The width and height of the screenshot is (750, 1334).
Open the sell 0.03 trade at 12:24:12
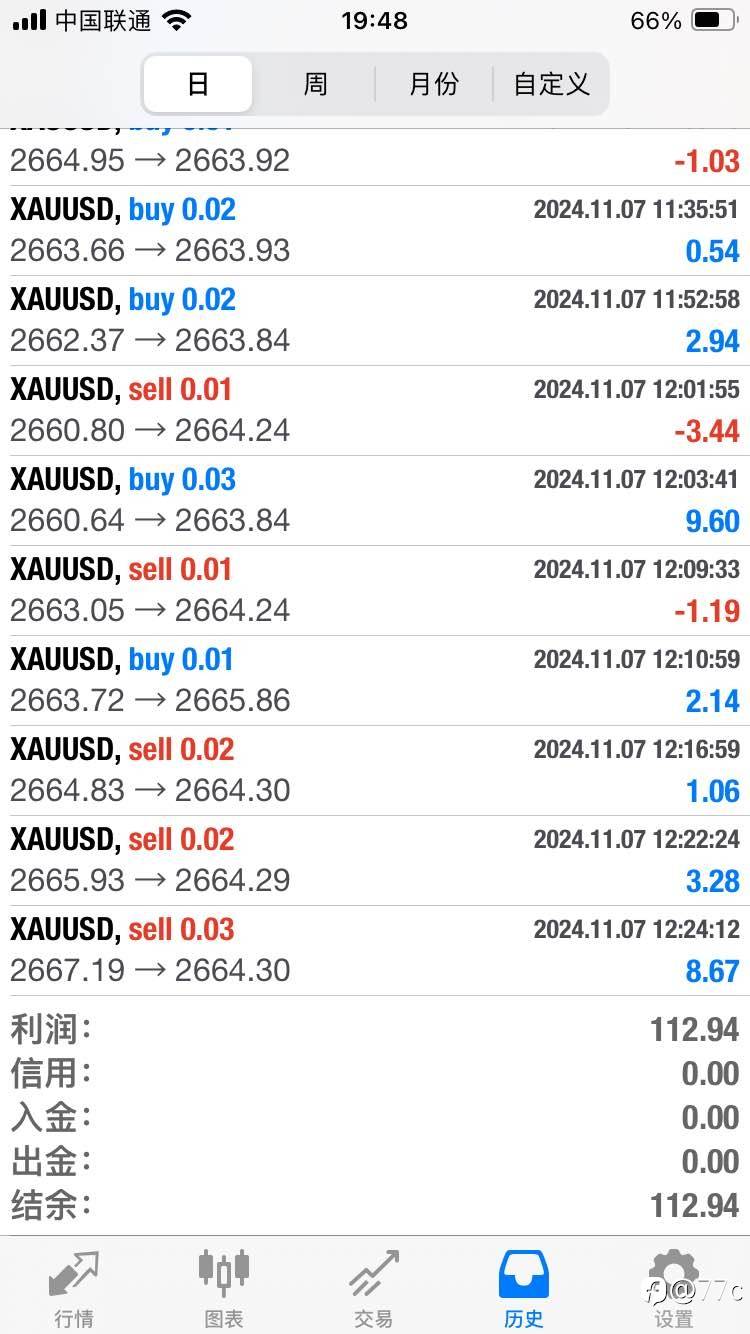[x=375, y=950]
